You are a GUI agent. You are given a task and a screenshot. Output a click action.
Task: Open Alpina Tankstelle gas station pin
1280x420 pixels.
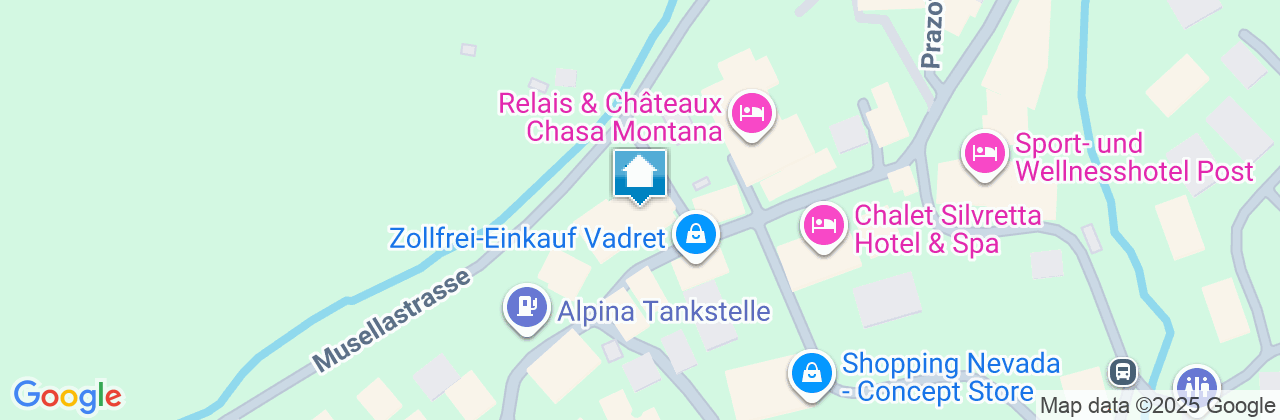point(527,305)
